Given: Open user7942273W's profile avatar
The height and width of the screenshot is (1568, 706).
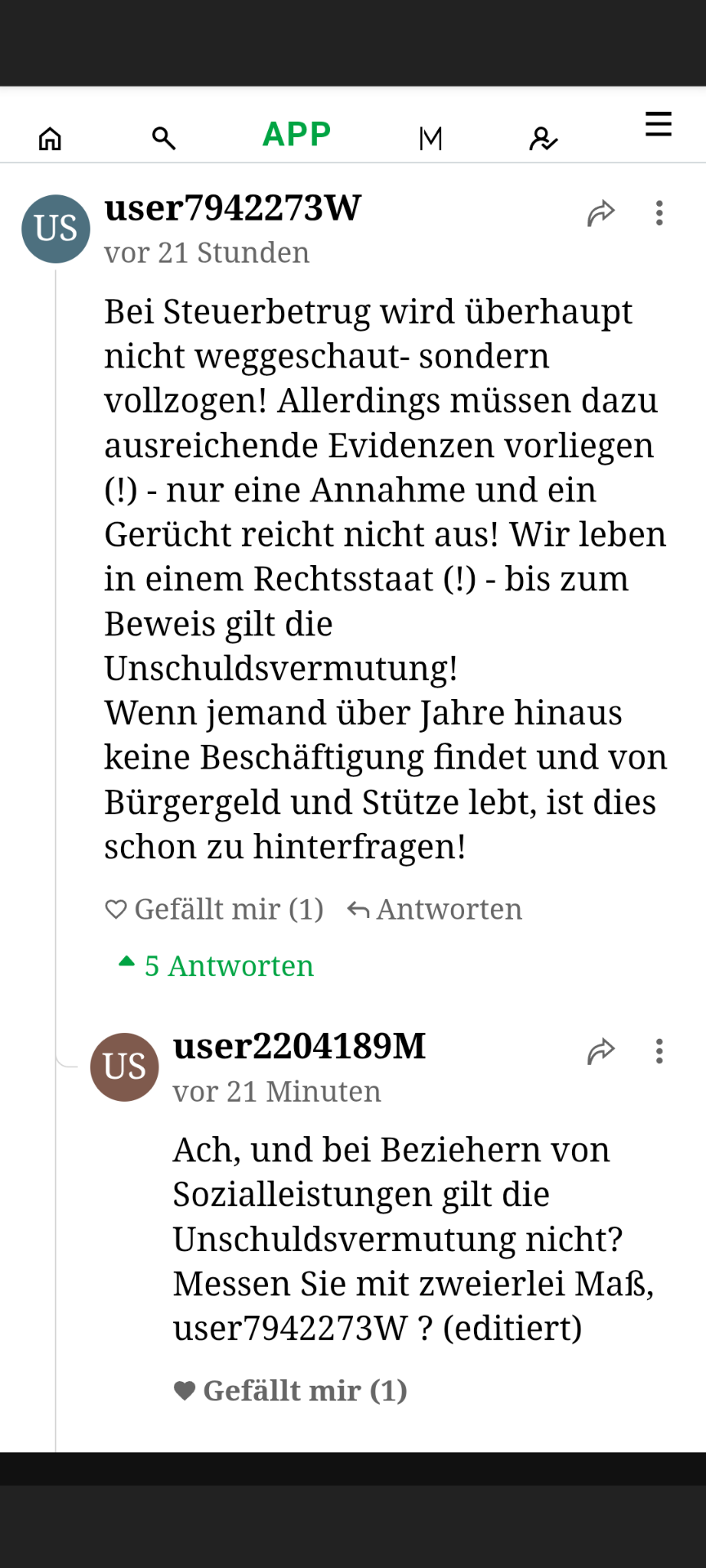Looking at the screenshot, I should 56,229.
